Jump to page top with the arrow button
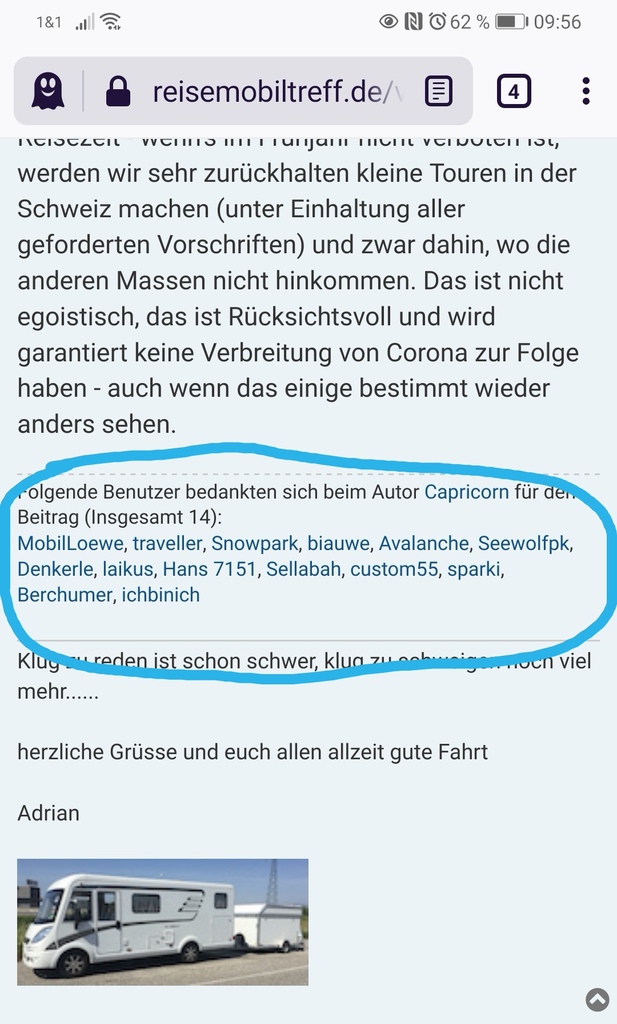Image resolution: width=617 pixels, height=1024 pixels. coord(597,999)
